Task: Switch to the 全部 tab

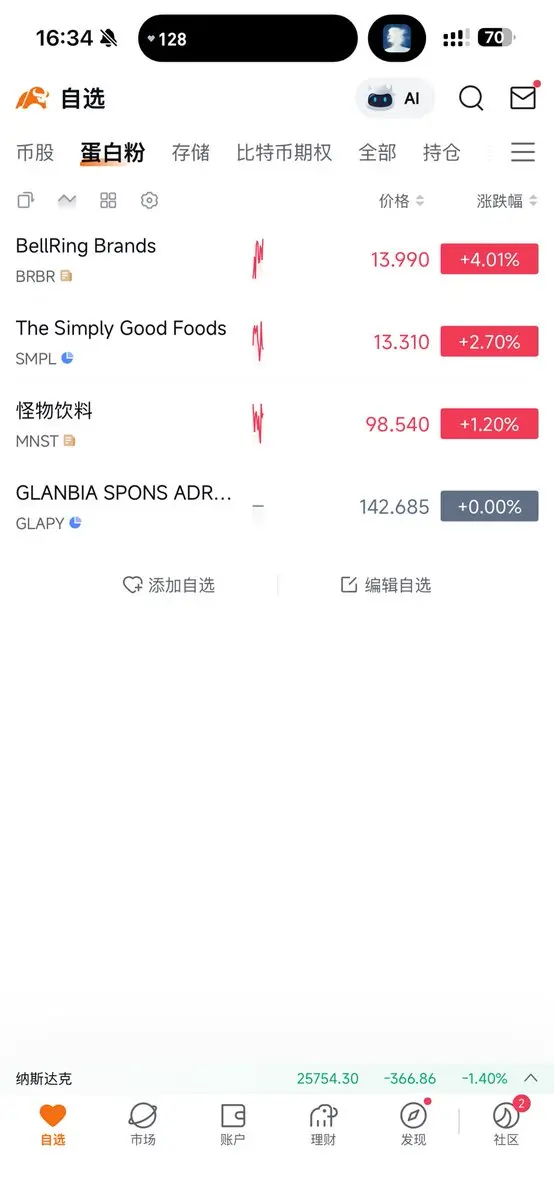Action: point(377,152)
